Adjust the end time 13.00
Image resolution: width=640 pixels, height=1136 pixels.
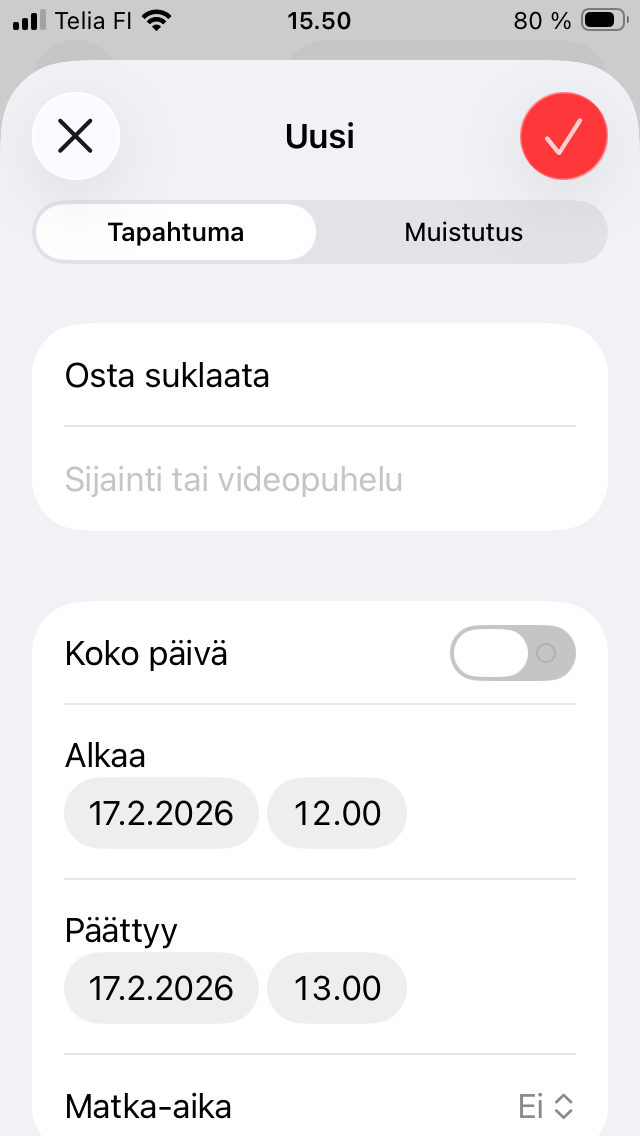click(x=337, y=988)
